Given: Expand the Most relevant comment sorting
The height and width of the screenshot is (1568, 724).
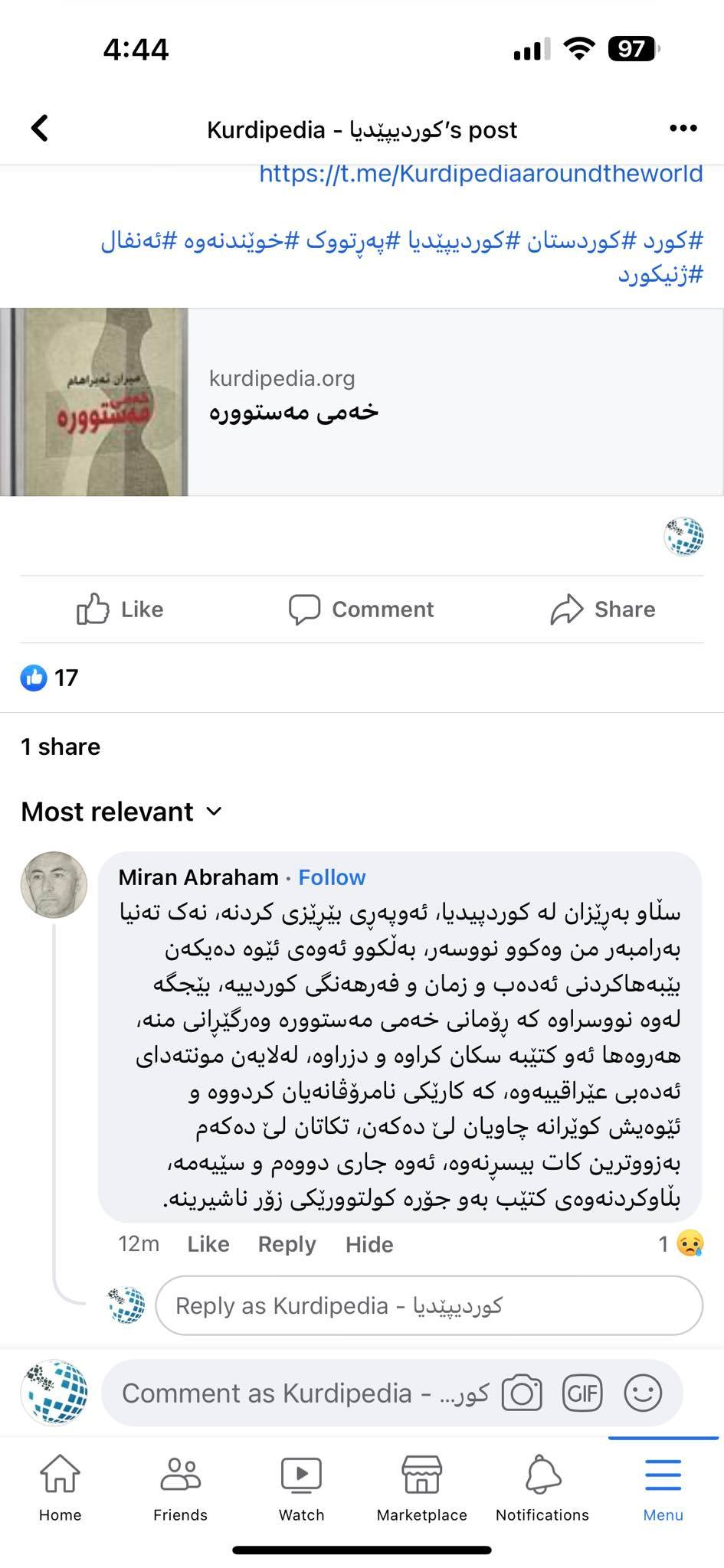Looking at the screenshot, I should 122,812.
